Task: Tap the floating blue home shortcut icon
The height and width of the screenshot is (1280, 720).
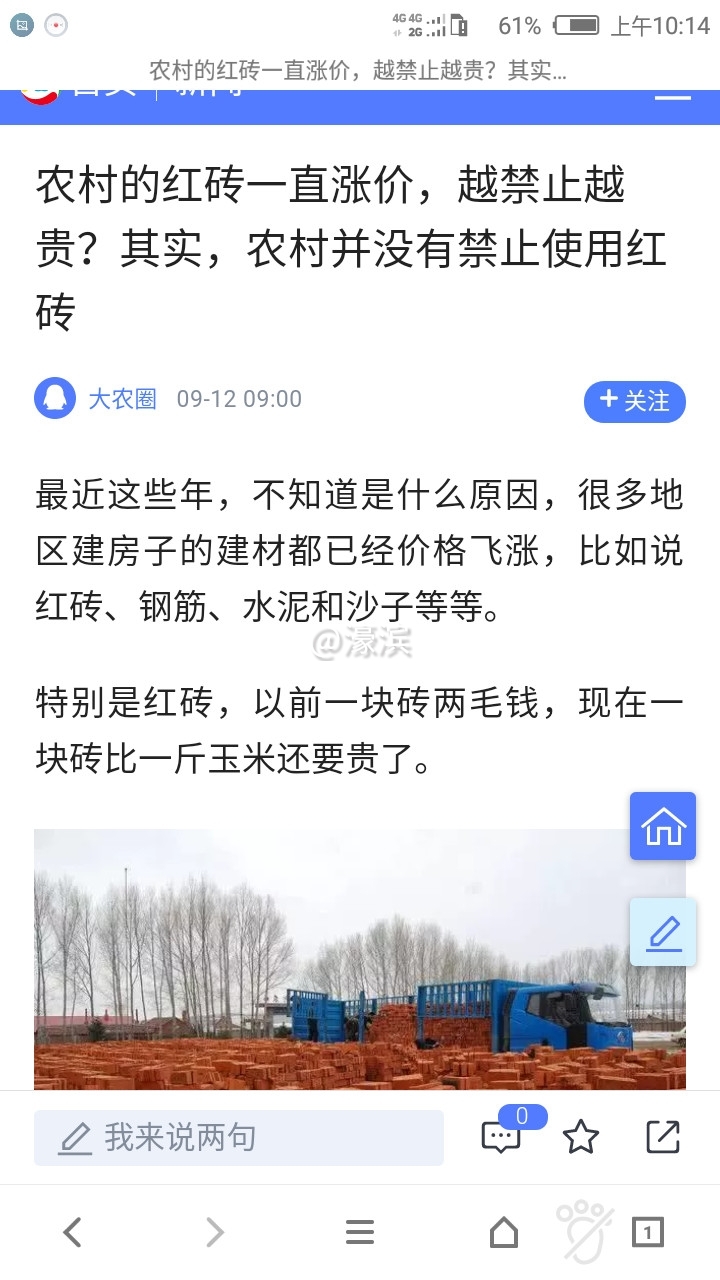Action: click(x=661, y=826)
